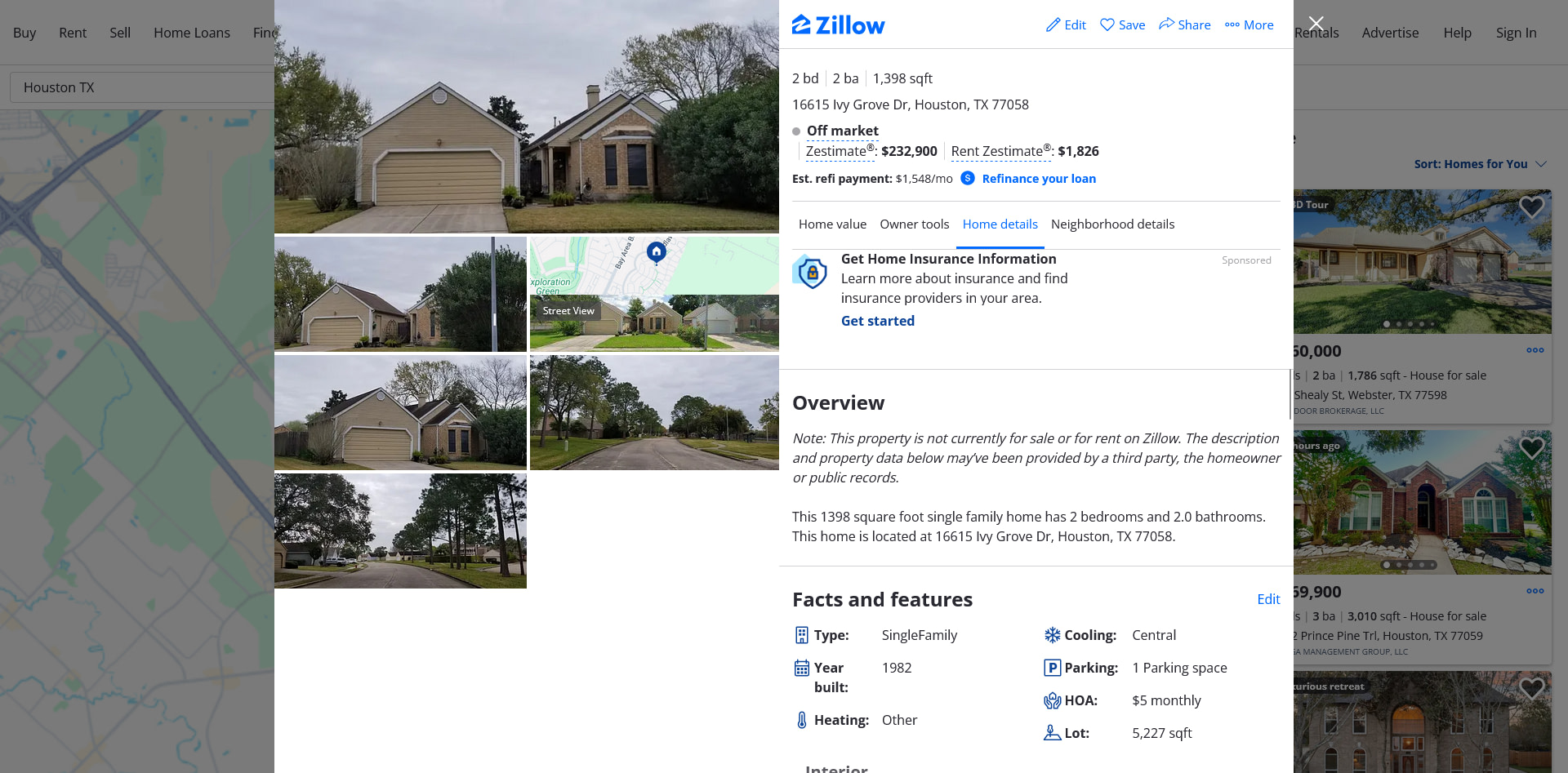Screen dimensions: 1568x773
Task: Open the Zestimate info link
Action: [x=835, y=152]
